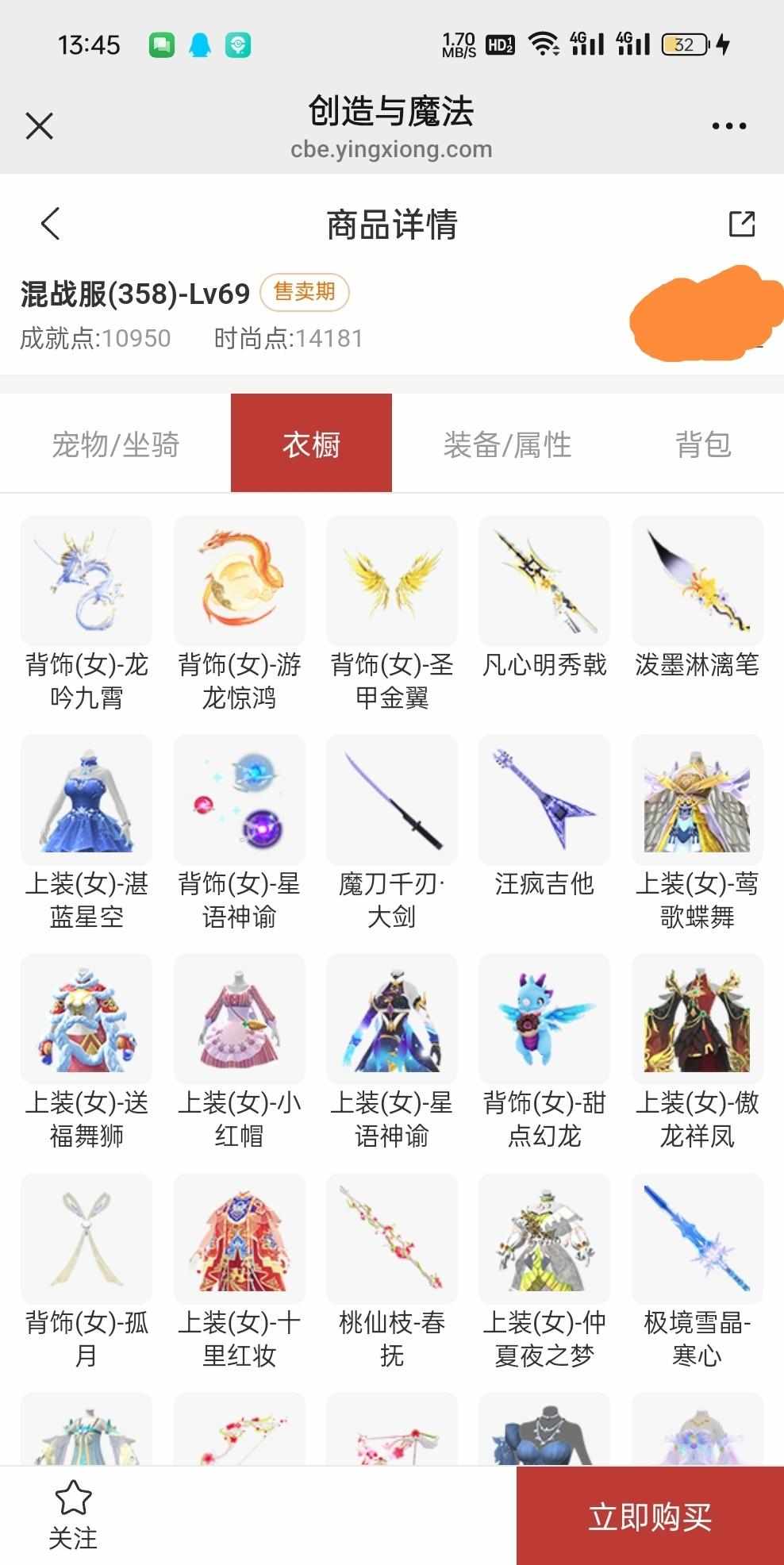Viewport: 784px width, 1565px height.
Task: Close the 创造与魔法 web page
Action: point(39,126)
